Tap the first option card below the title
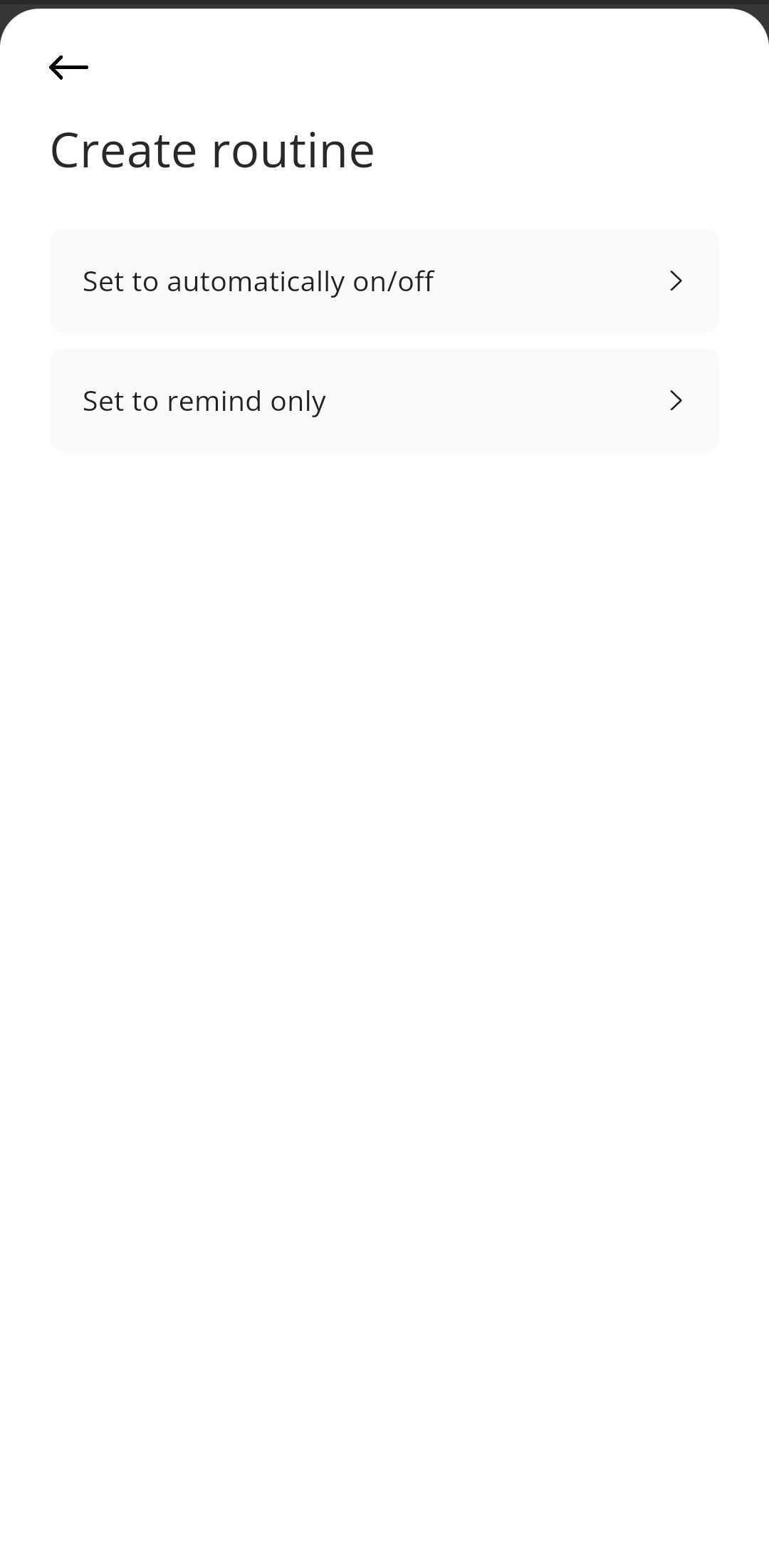The height and width of the screenshot is (1568, 769). tap(384, 281)
